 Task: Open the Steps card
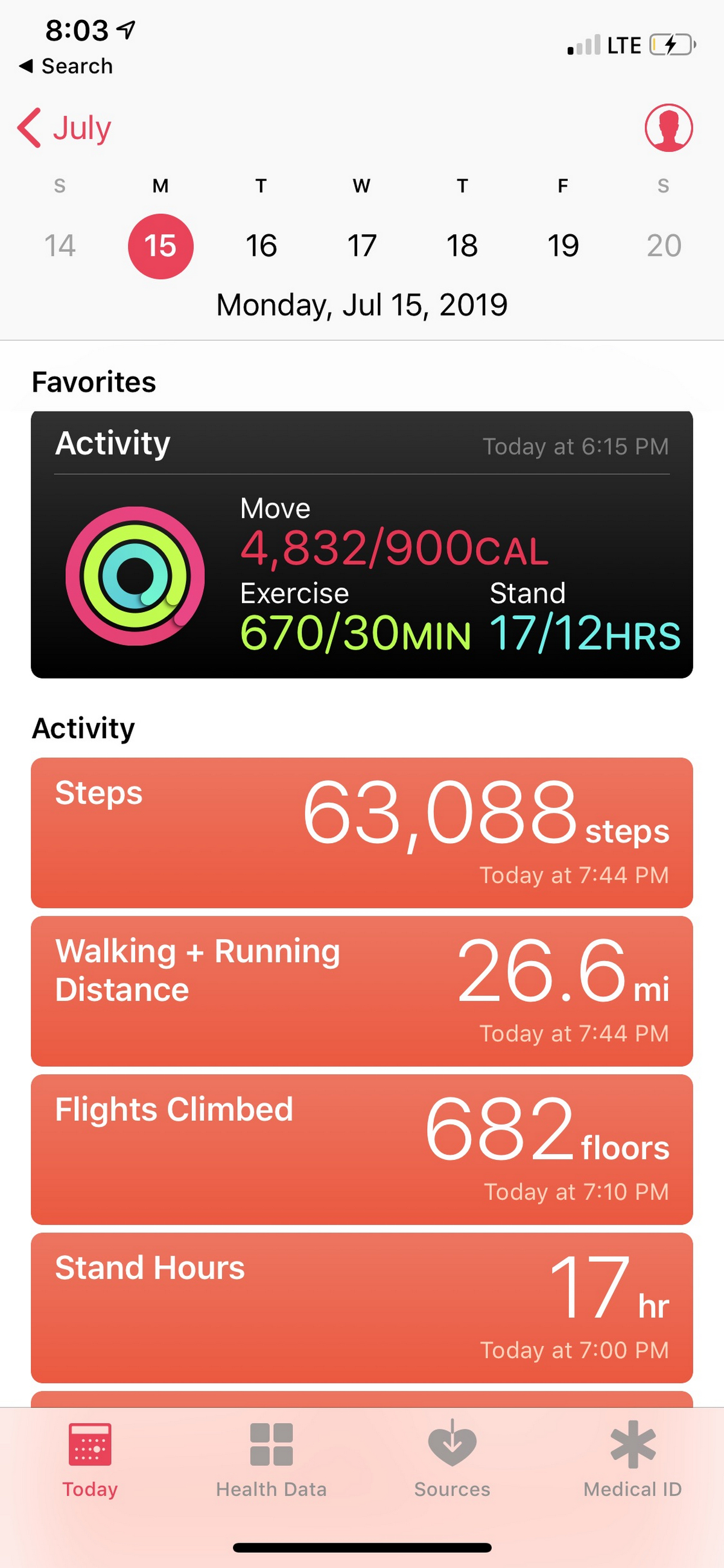pos(361,832)
